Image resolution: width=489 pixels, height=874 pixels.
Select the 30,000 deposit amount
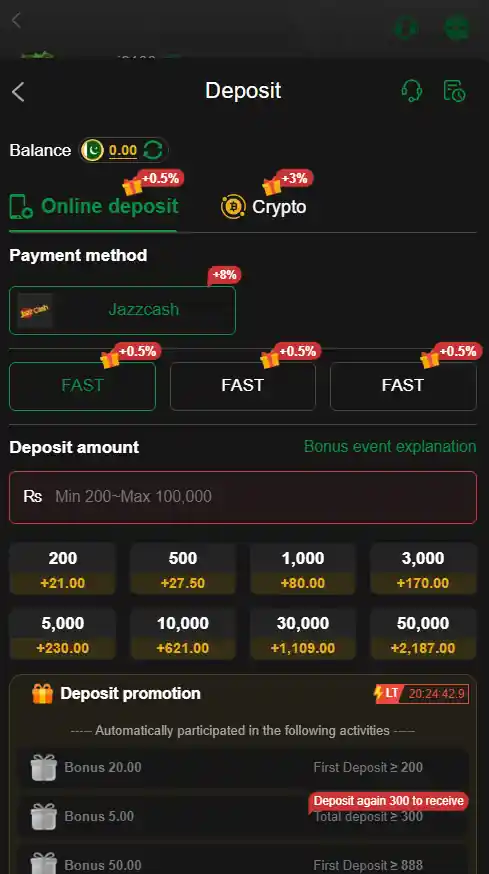tap(303, 634)
